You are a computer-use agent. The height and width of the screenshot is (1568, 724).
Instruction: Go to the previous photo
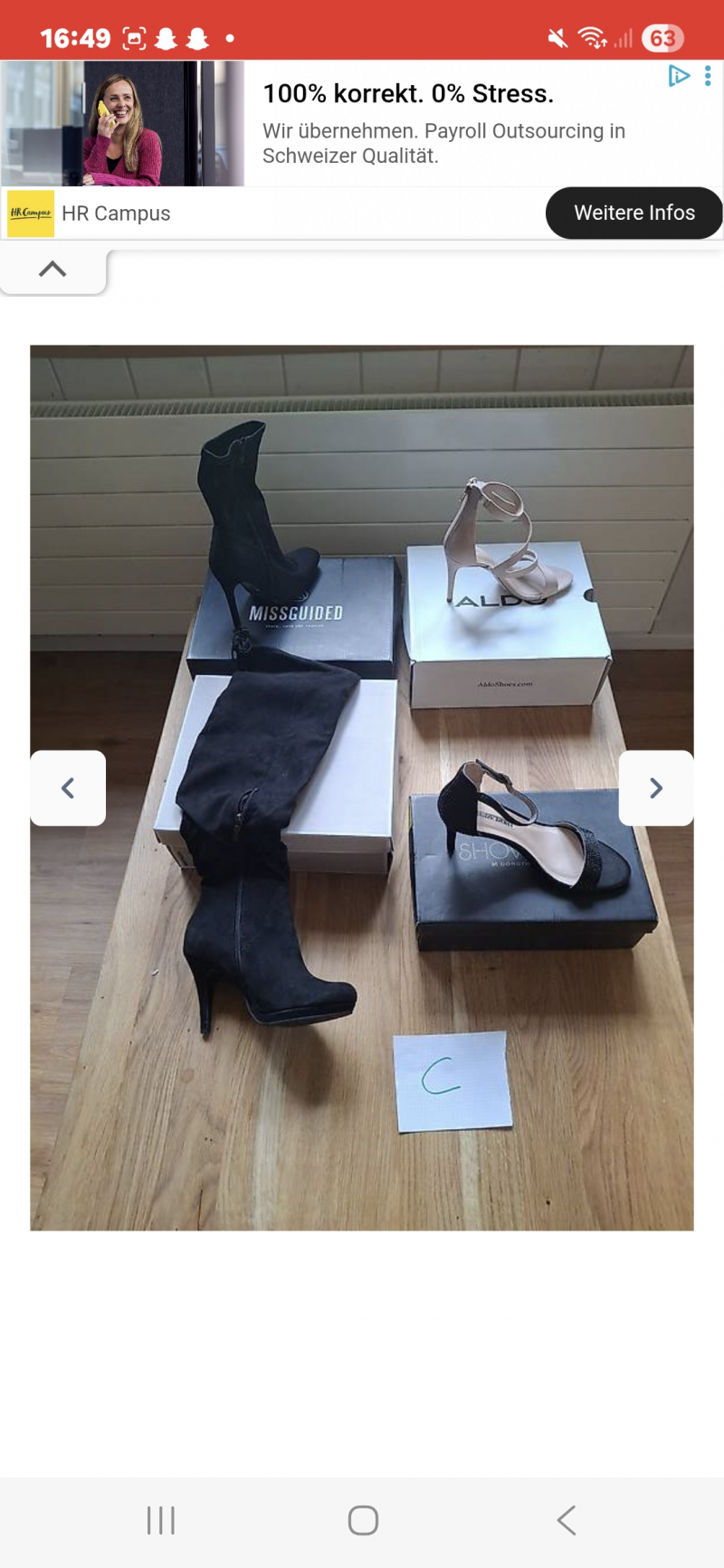tap(68, 788)
